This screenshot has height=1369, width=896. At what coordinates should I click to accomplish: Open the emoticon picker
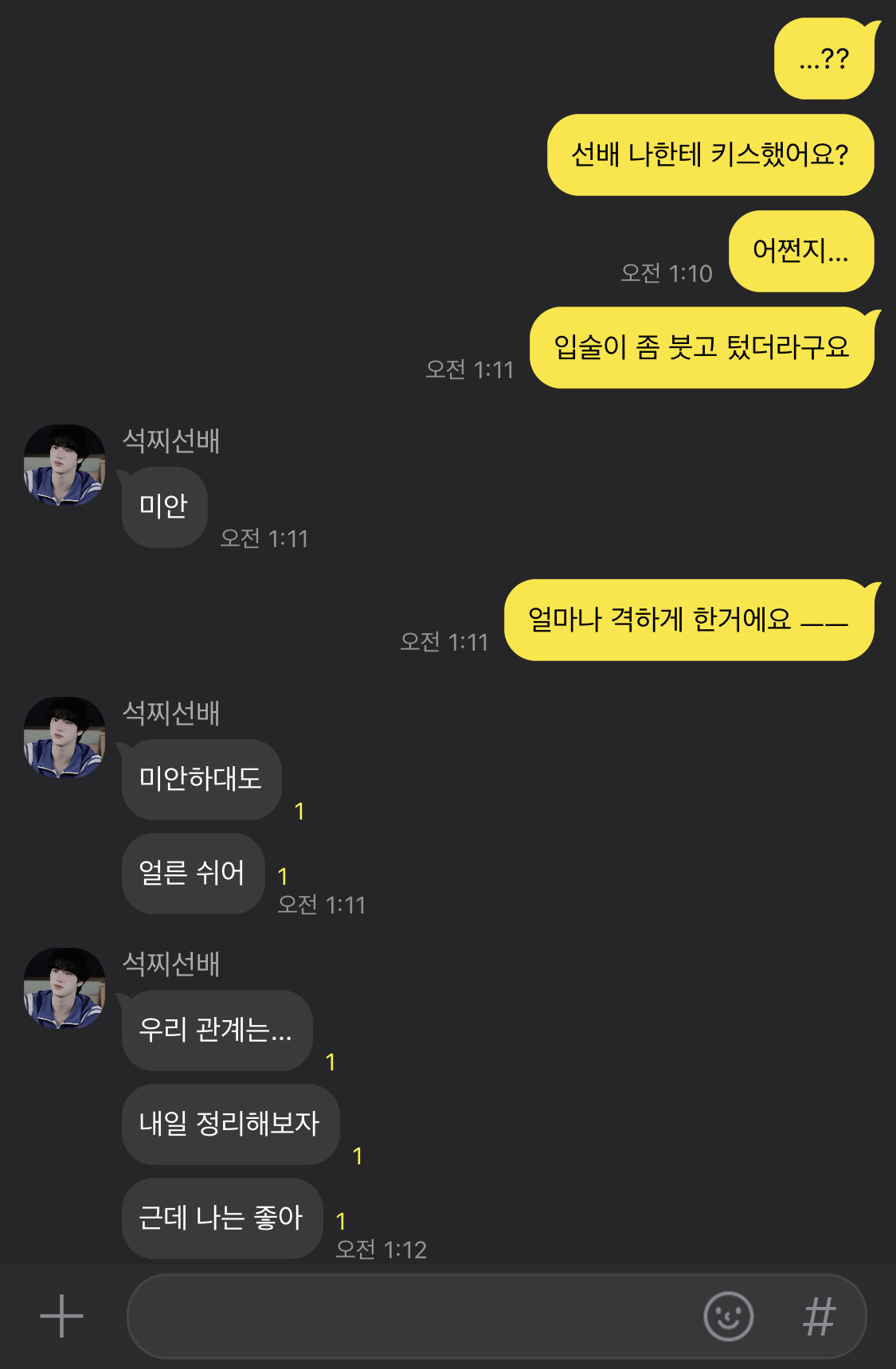728,1316
